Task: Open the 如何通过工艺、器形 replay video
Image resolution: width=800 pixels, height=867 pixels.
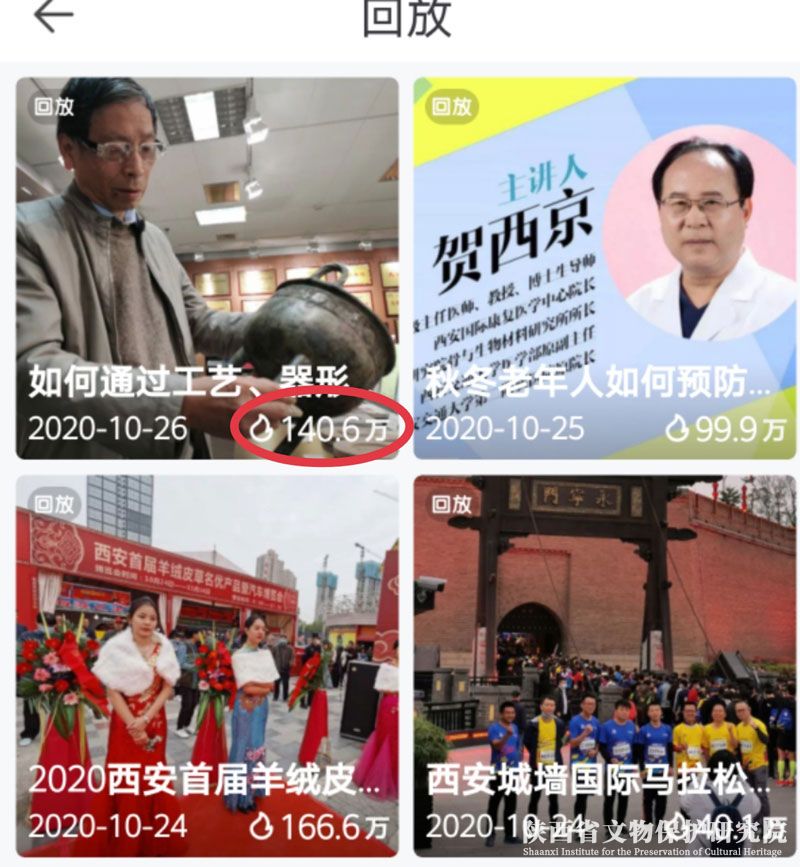Action: pos(206,268)
